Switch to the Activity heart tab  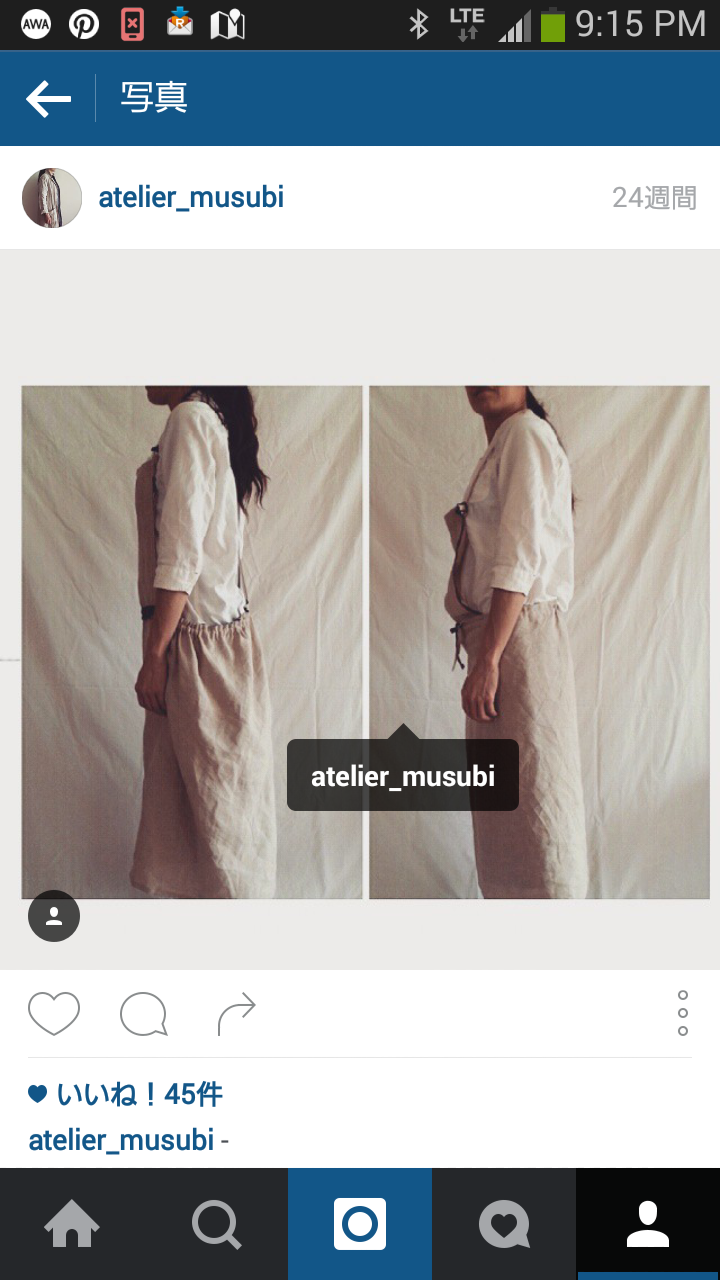point(504,1224)
